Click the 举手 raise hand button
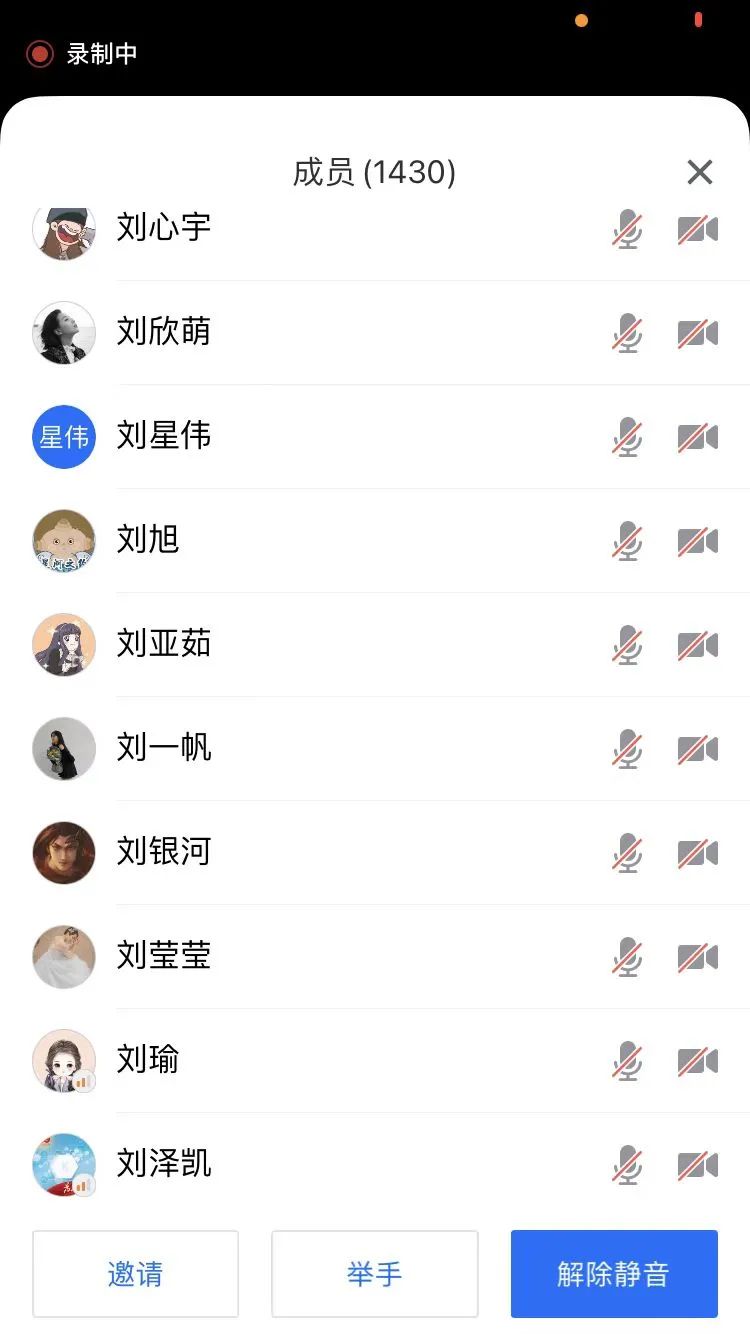Viewport: 750px width, 1334px height. click(375, 1273)
